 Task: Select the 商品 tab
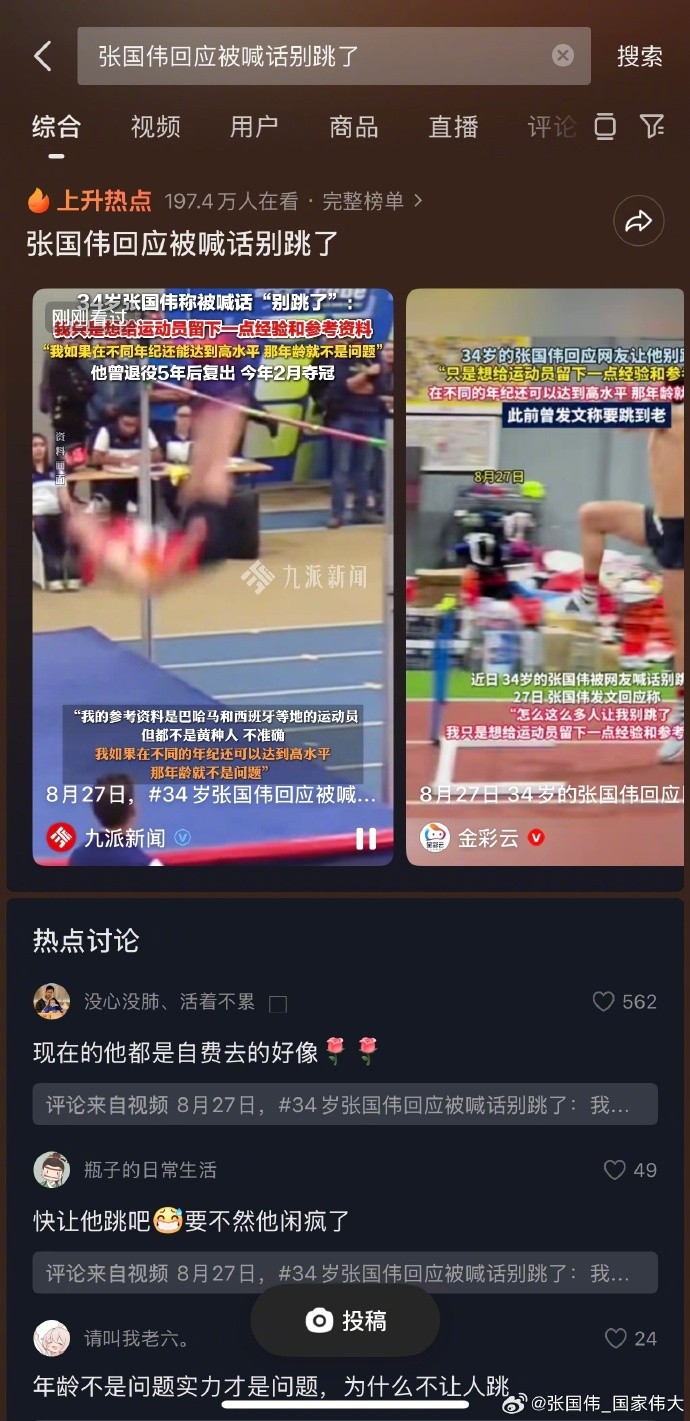pos(354,127)
